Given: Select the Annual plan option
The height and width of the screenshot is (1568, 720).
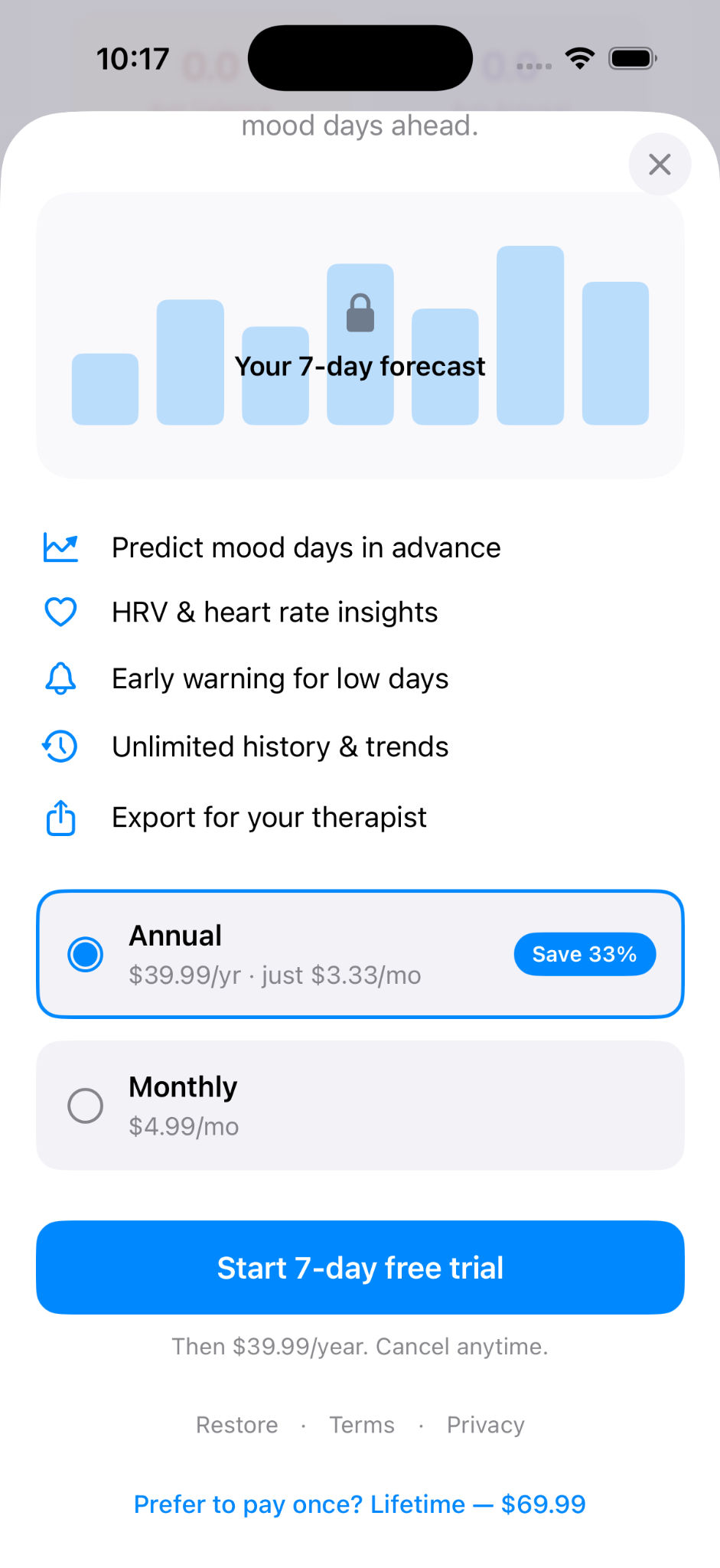Looking at the screenshot, I should 360,954.
